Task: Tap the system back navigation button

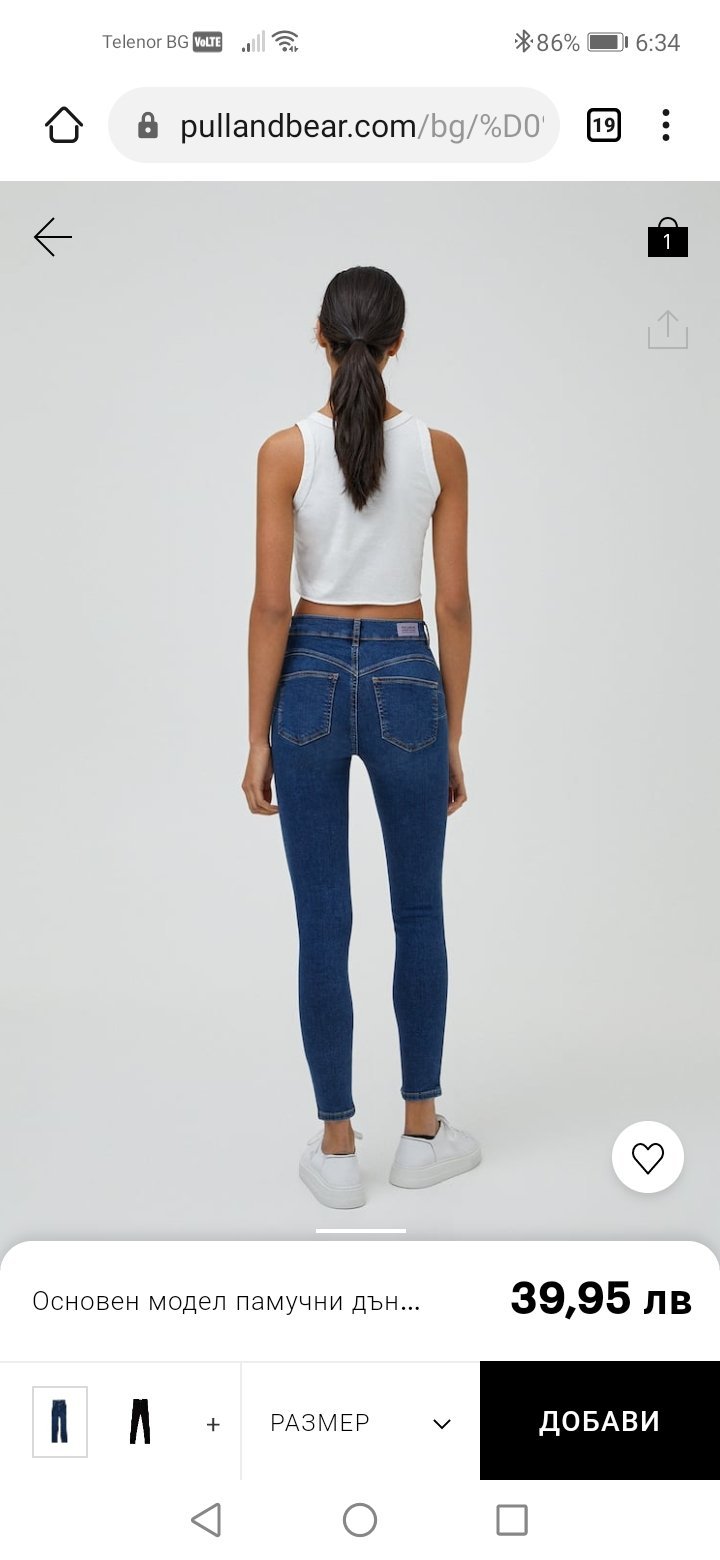Action: tap(206, 1520)
